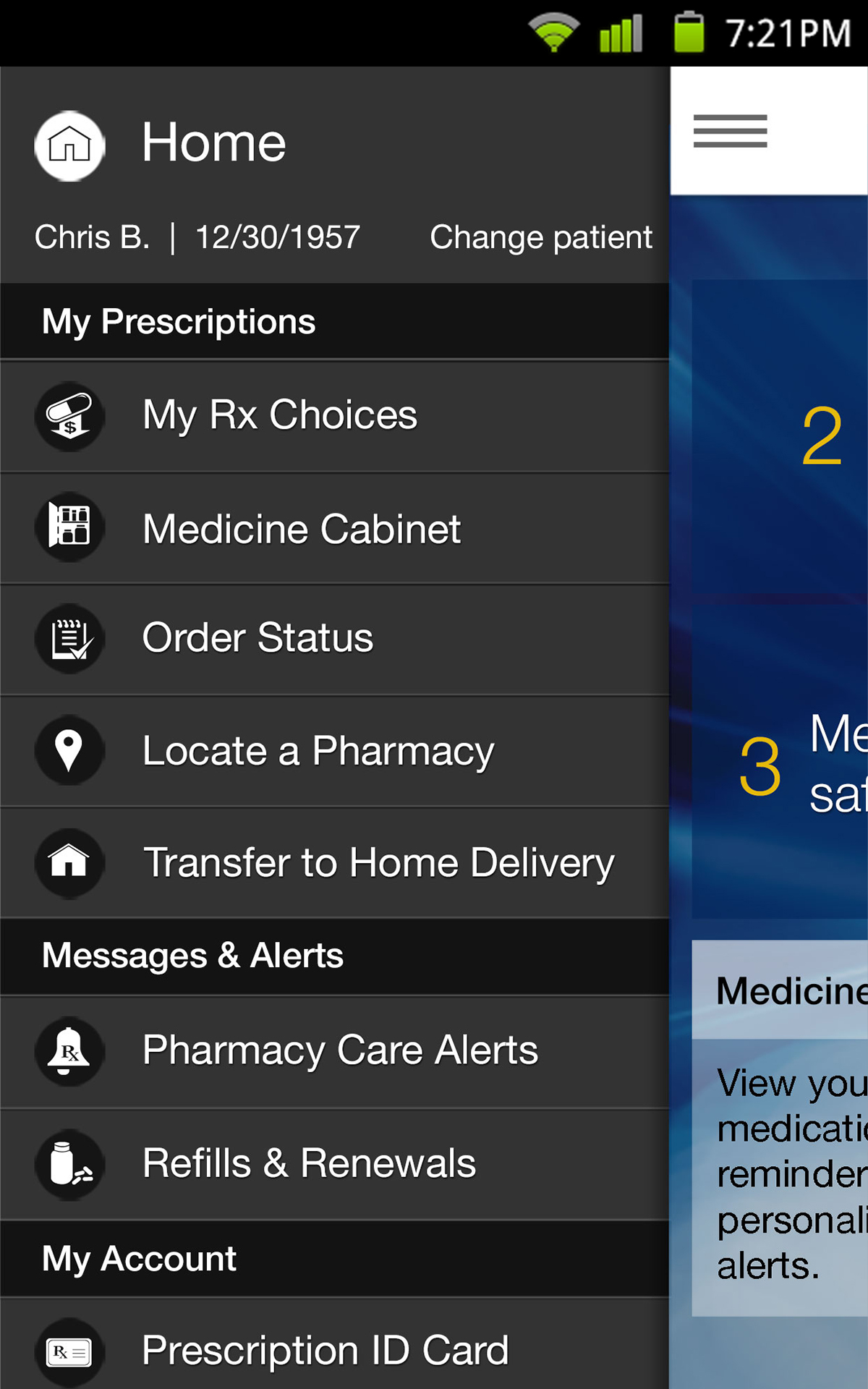Image resolution: width=868 pixels, height=1389 pixels.
Task: Click the Change patient link
Action: tap(541, 237)
